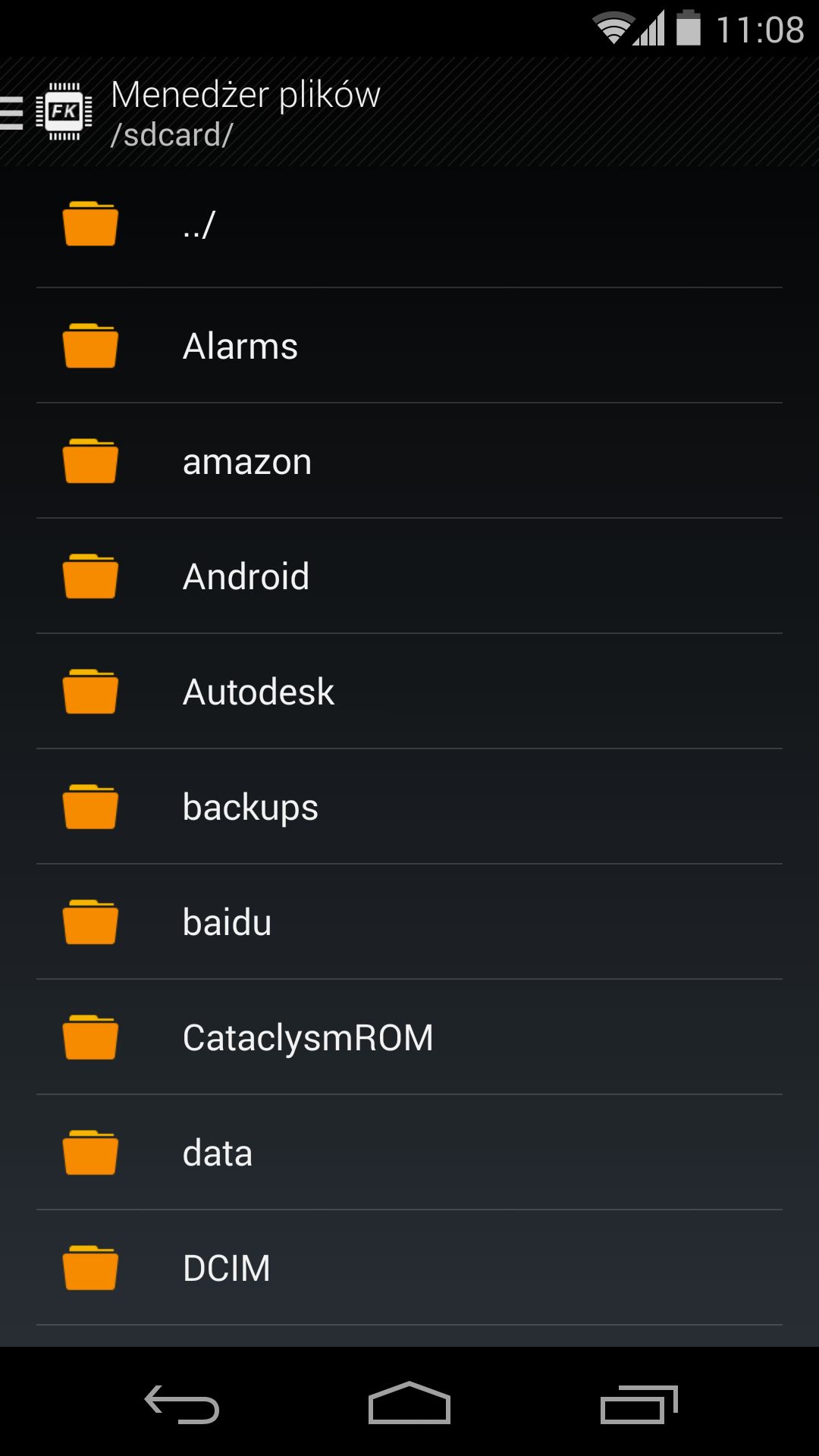Open the baidu folder

409,922
